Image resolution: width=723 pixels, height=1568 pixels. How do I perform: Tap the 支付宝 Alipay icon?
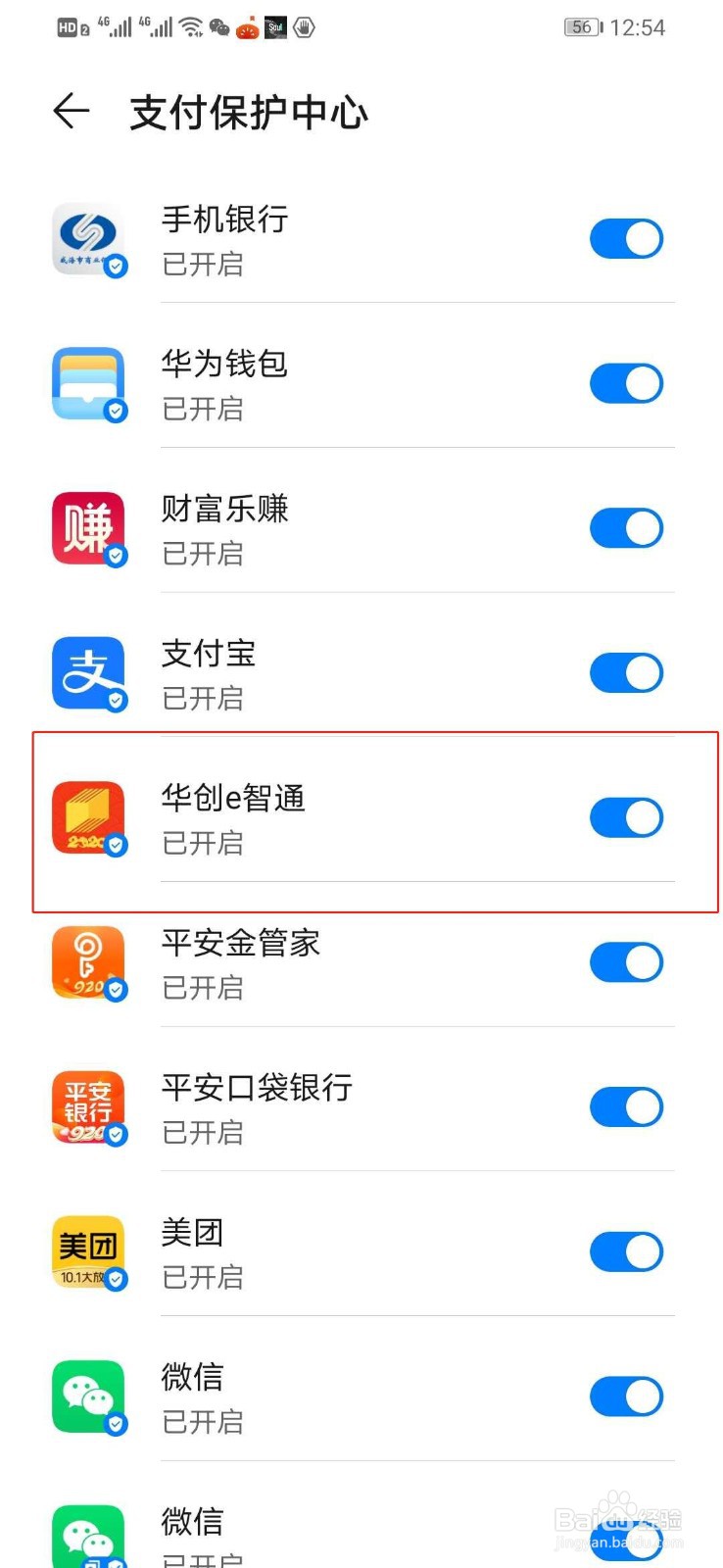tap(88, 672)
